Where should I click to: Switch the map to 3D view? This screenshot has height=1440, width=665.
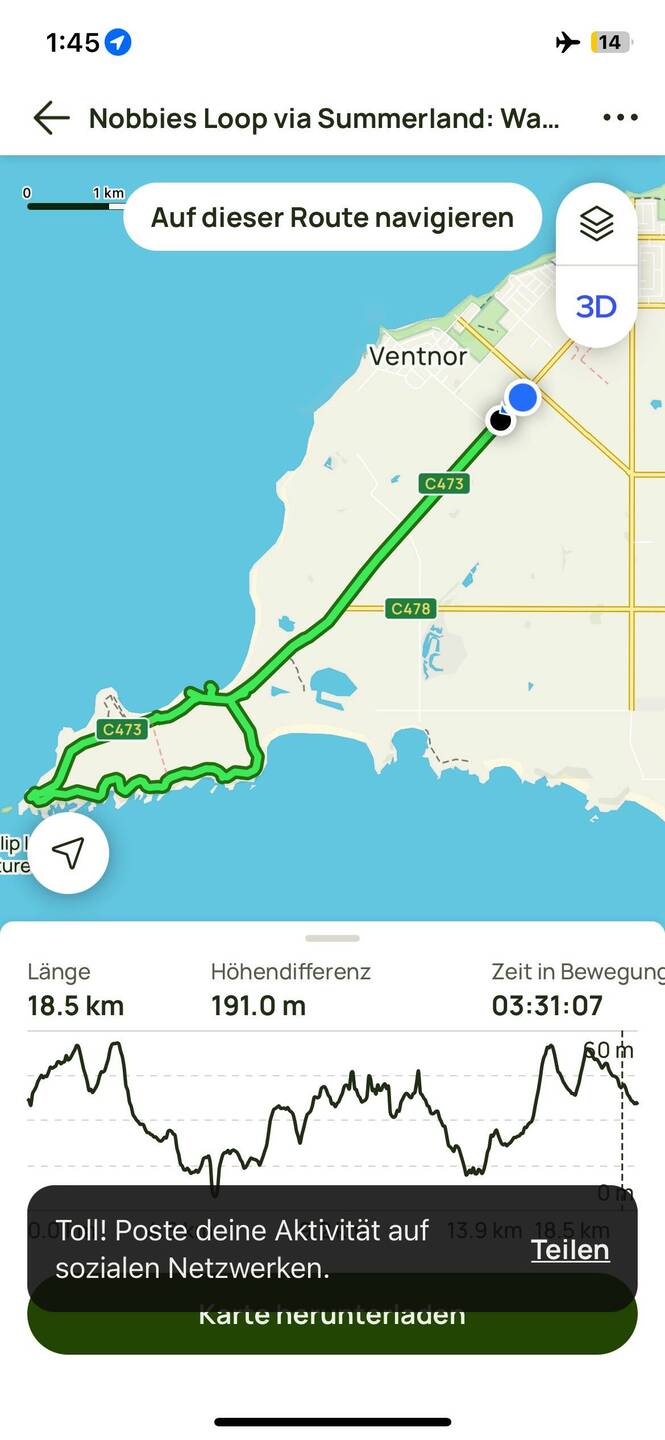pos(596,306)
